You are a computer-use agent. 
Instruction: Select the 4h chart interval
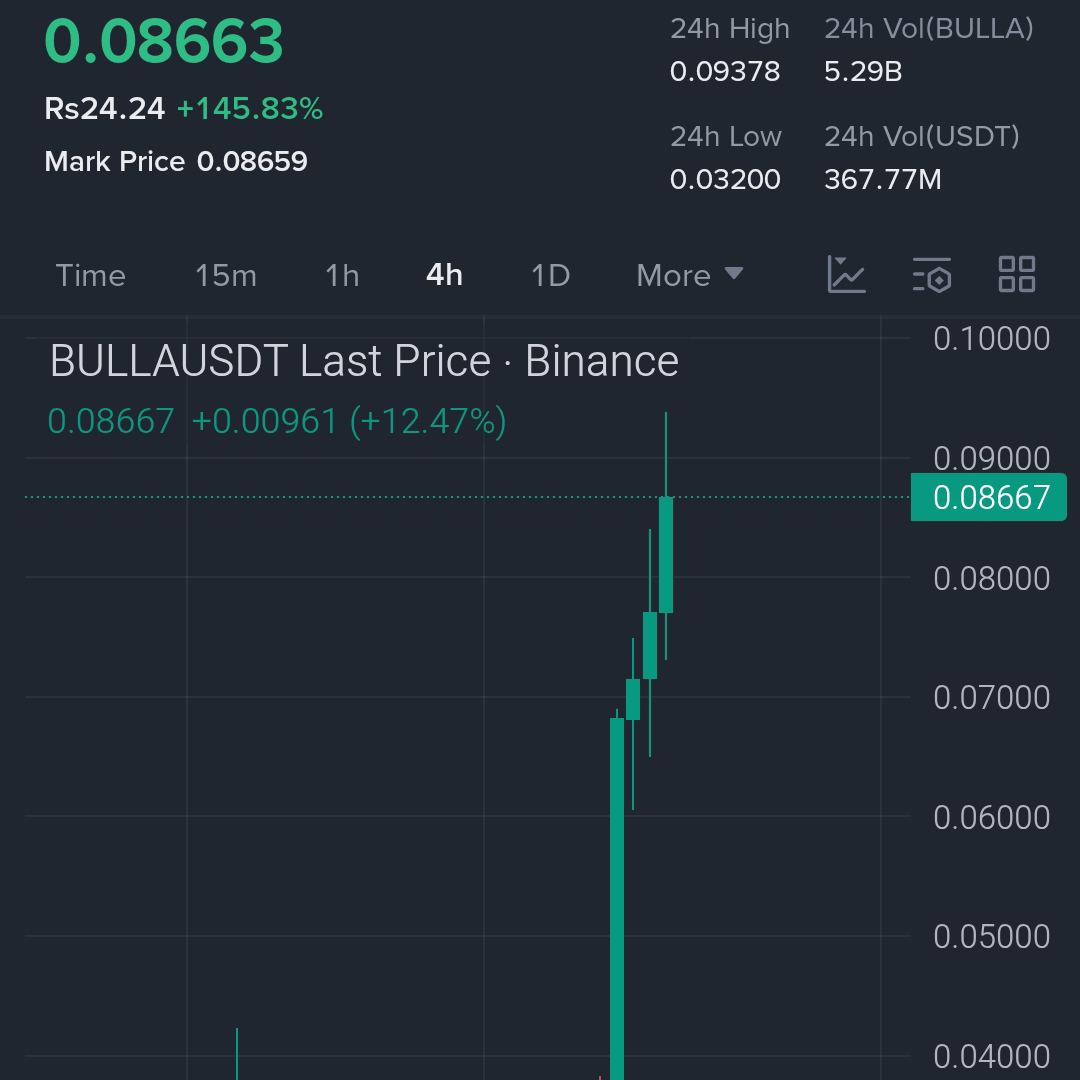444,276
